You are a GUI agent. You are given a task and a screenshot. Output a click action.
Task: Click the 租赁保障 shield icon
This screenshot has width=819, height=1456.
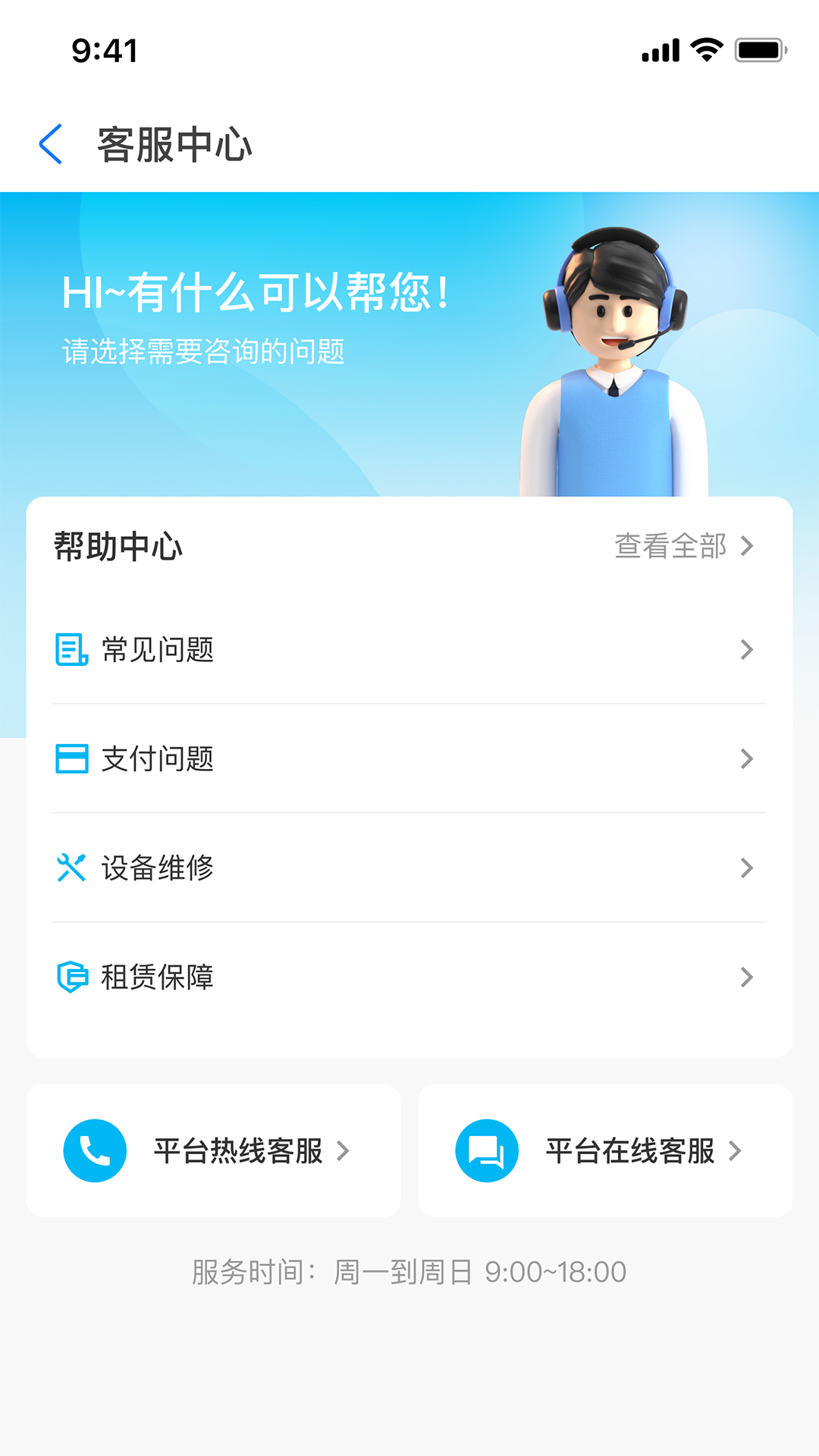pyautogui.click(x=71, y=977)
